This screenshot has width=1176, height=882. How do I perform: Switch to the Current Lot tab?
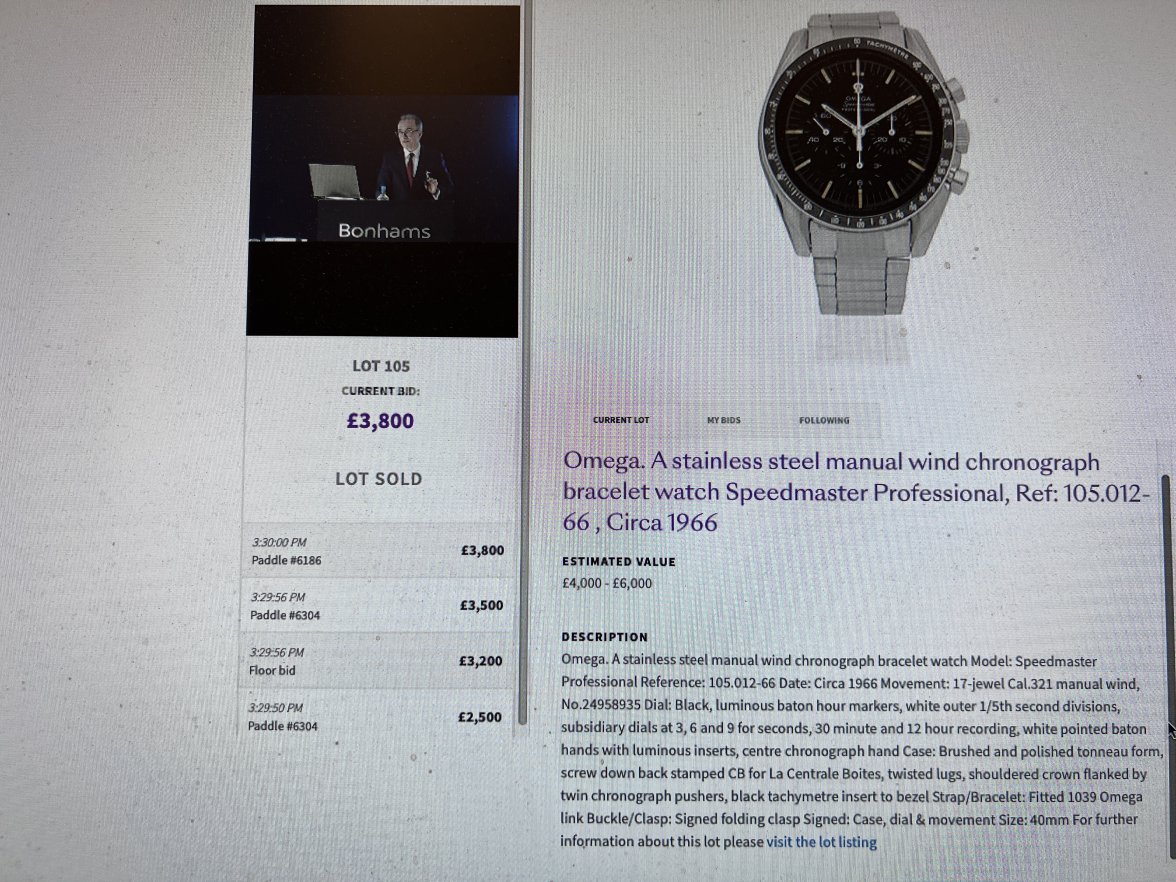tap(621, 420)
